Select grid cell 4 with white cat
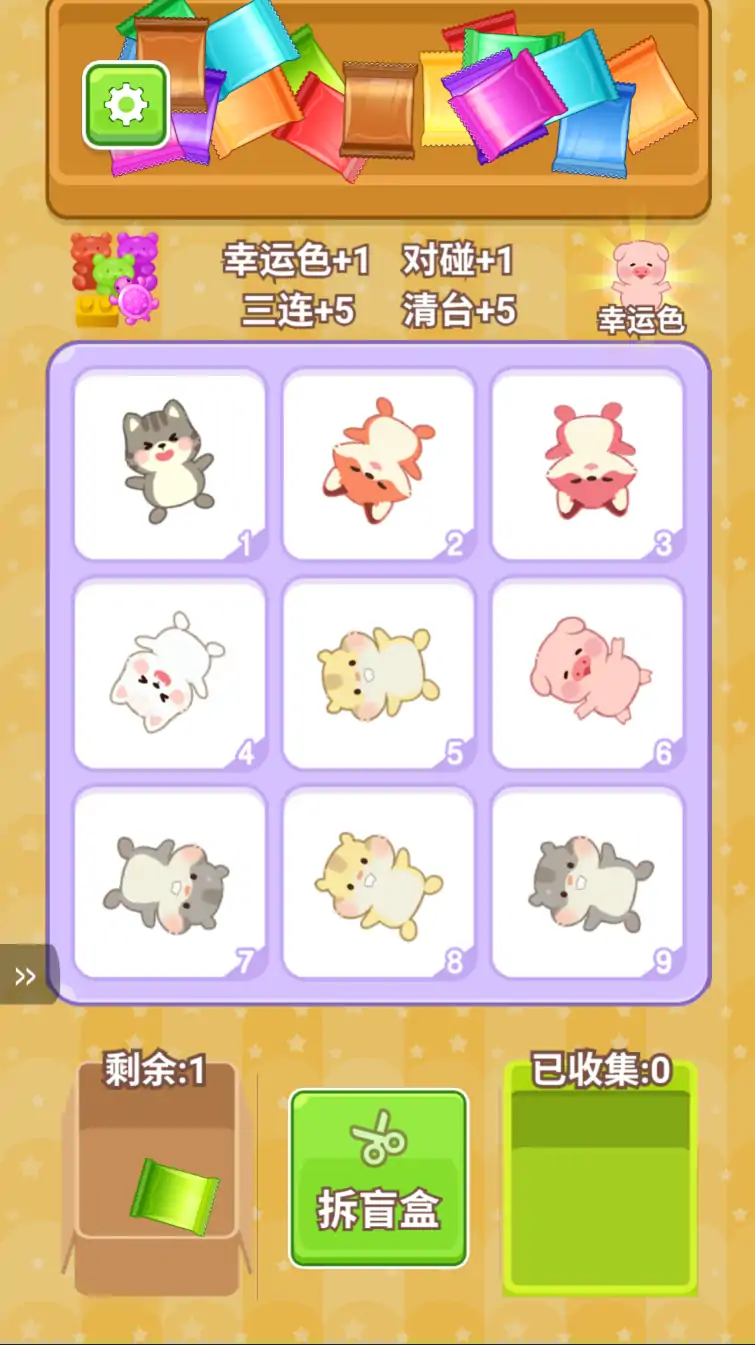Image resolution: width=755 pixels, height=1345 pixels. click(169, 673)
